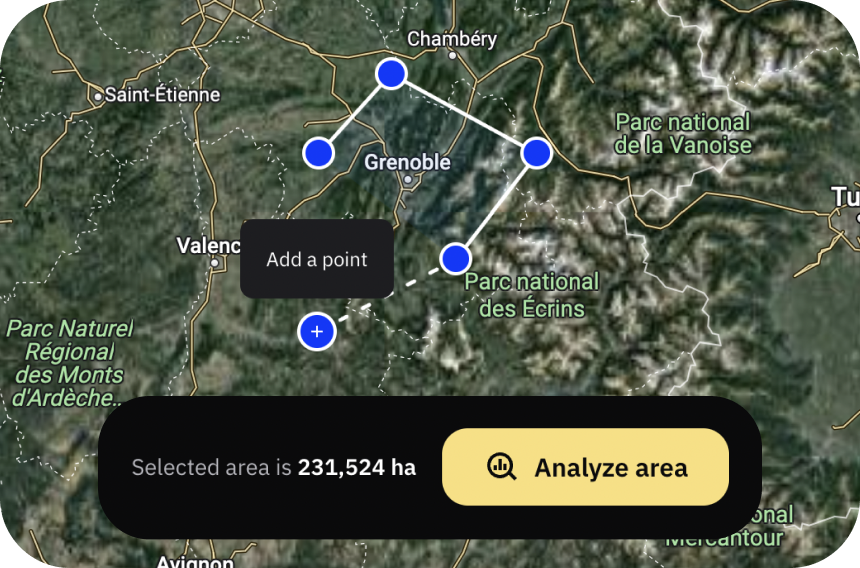This screenshot has width=860, height=568.
Task: Select the polygon point above Parc national des Écrins
Action: pyautogui.click(x=455, y=258)
